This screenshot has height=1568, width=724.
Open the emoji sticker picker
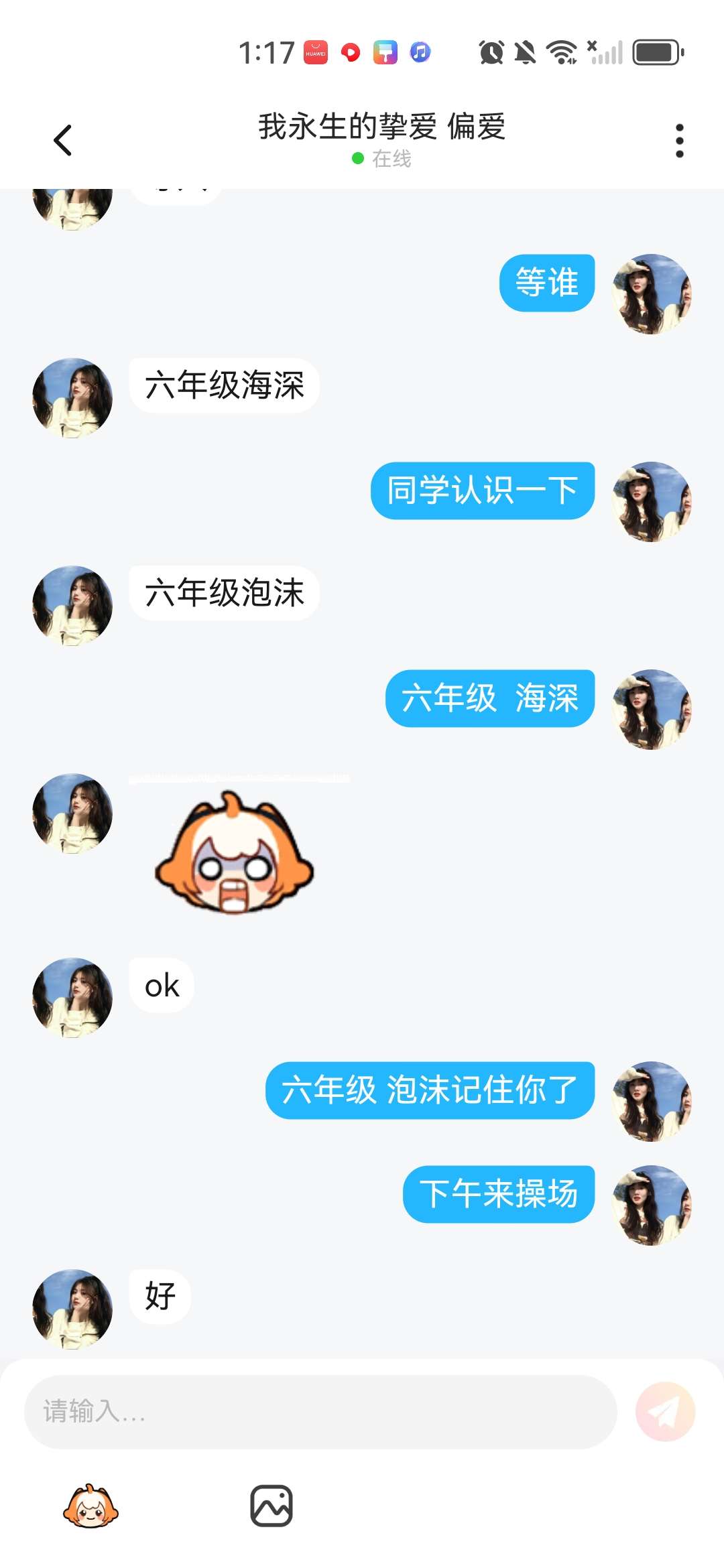click(x=90, y=1506)
